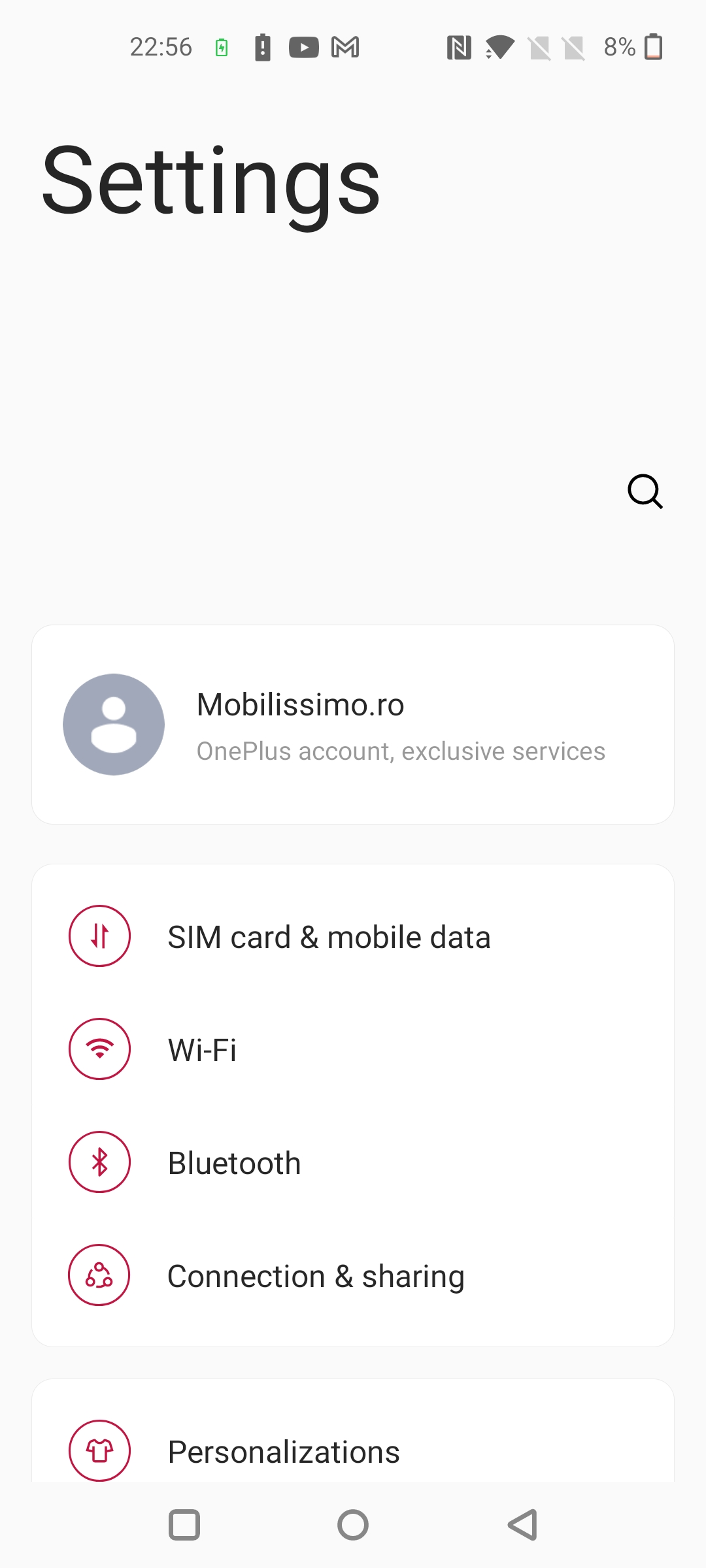The image size is (706, 1568).
Task: Open the settings search icon
Action: (x=645, y=491)
